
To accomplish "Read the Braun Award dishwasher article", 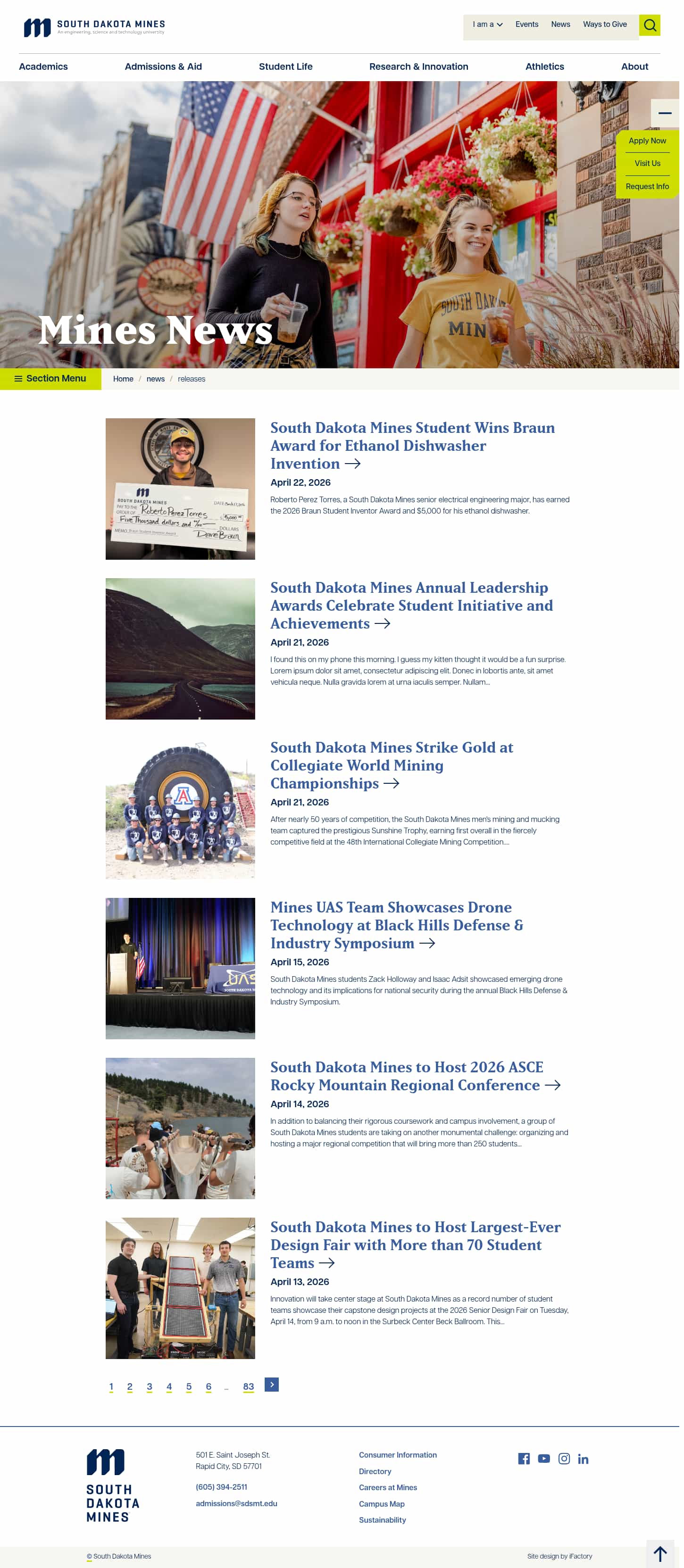I will (412, 445).
